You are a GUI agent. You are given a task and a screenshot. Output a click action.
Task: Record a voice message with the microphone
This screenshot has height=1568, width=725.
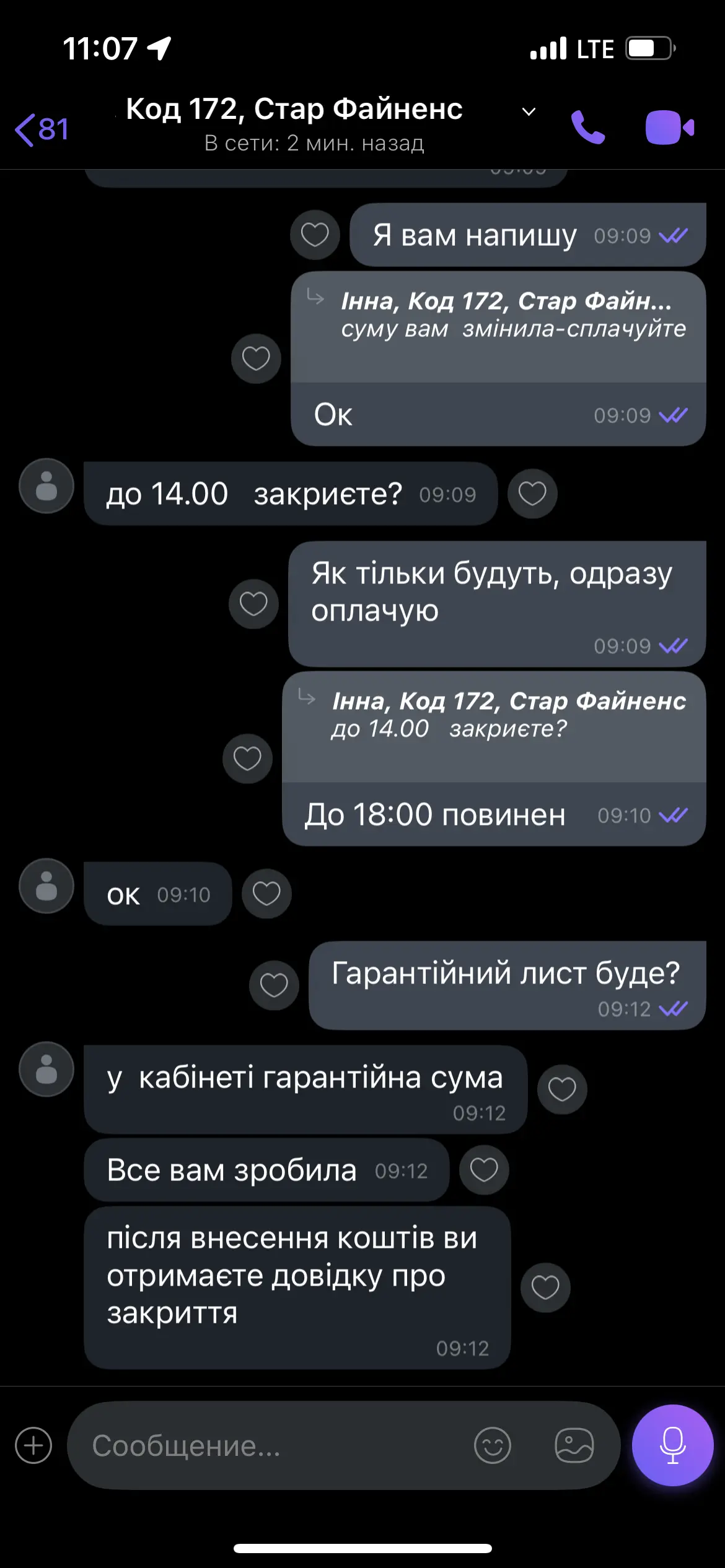672,1445
